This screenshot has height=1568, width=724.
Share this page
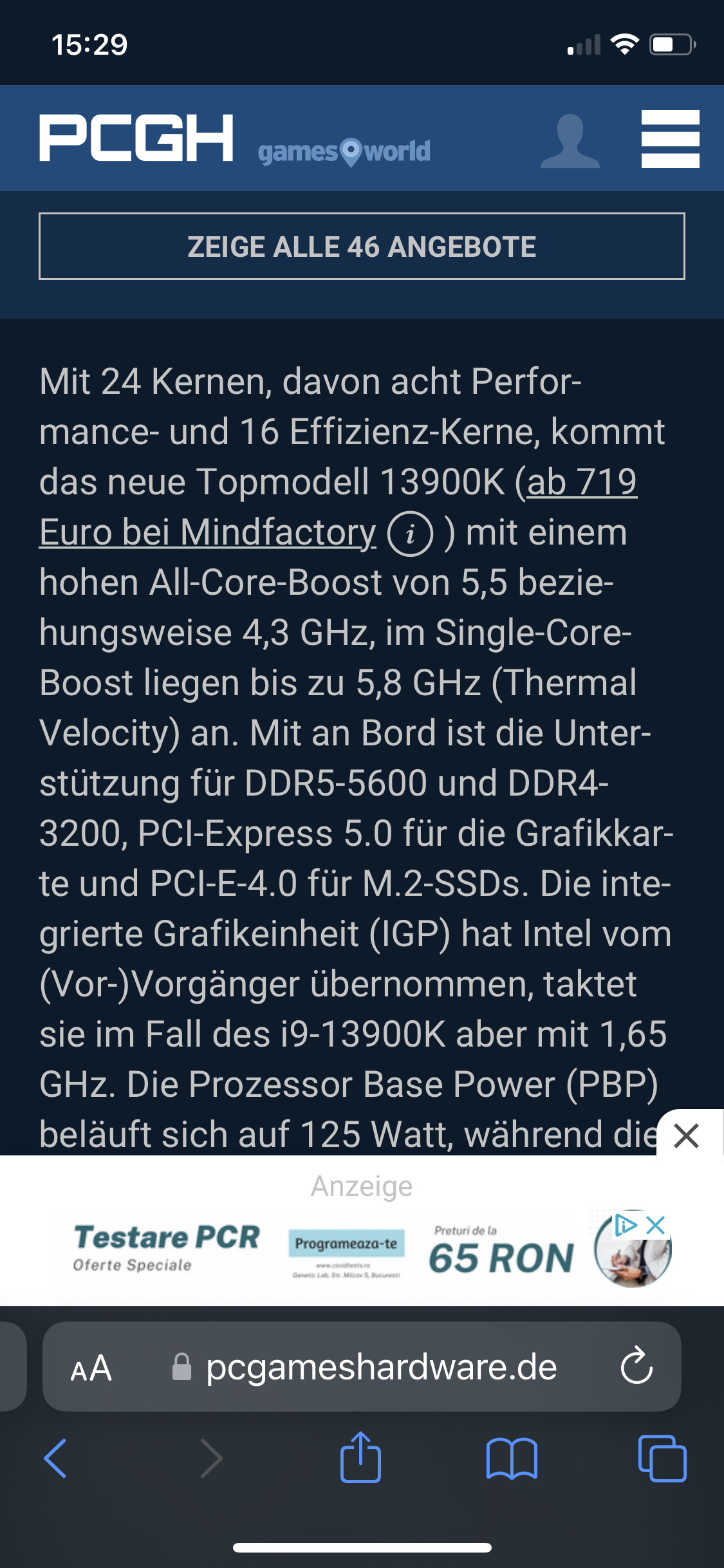tap(360, 1458)
